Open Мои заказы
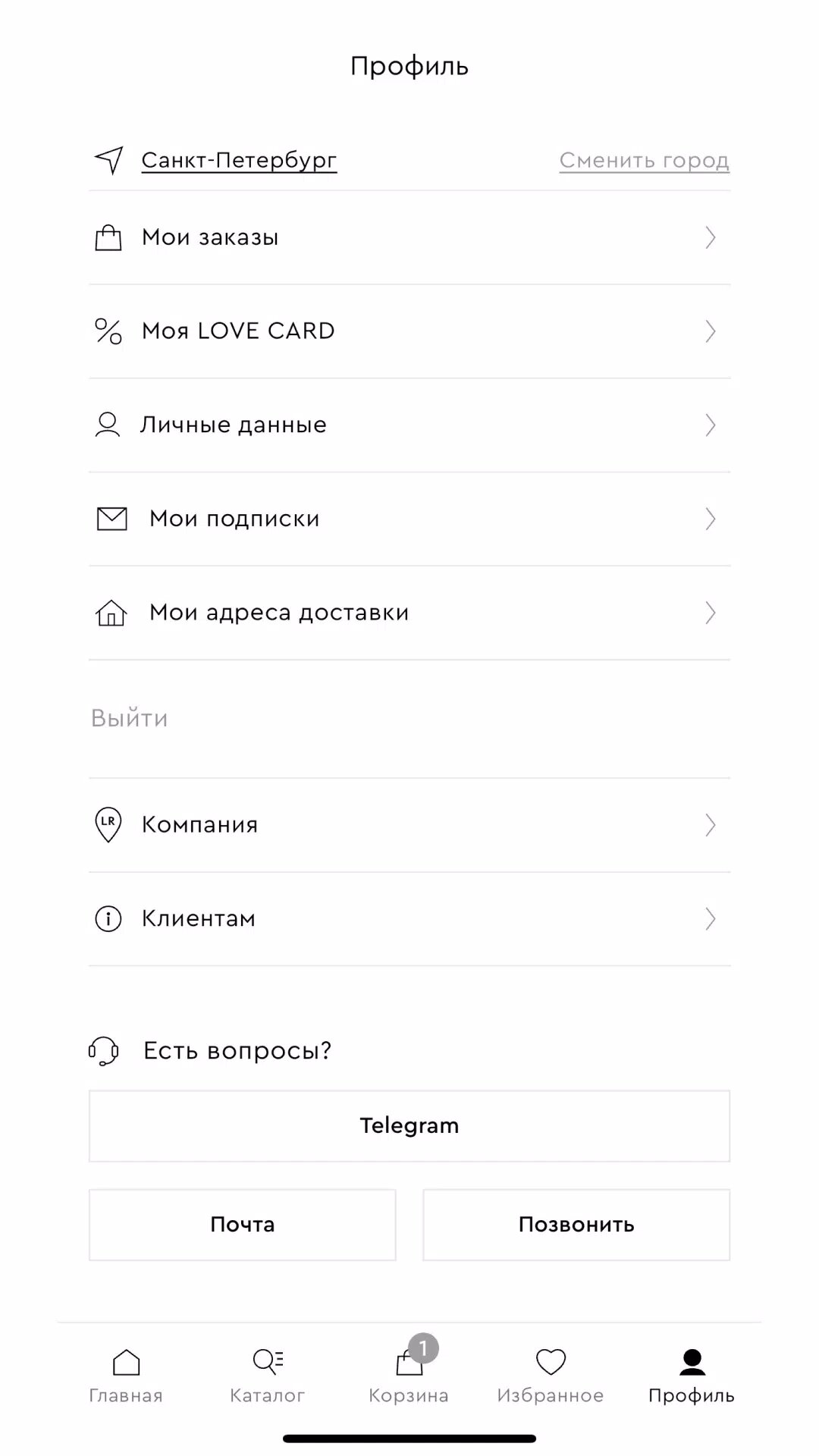819x1456 pixels. 409,237
